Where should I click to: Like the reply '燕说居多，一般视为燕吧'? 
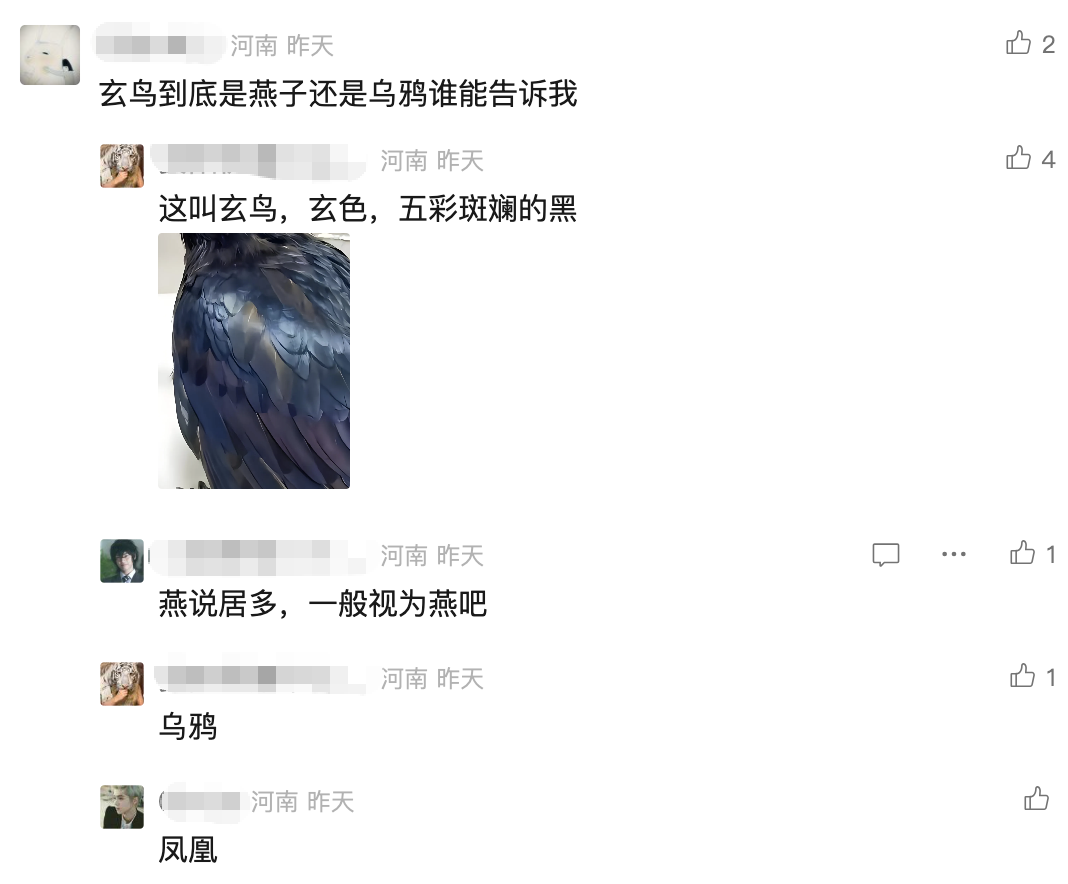click(1022, 553)
